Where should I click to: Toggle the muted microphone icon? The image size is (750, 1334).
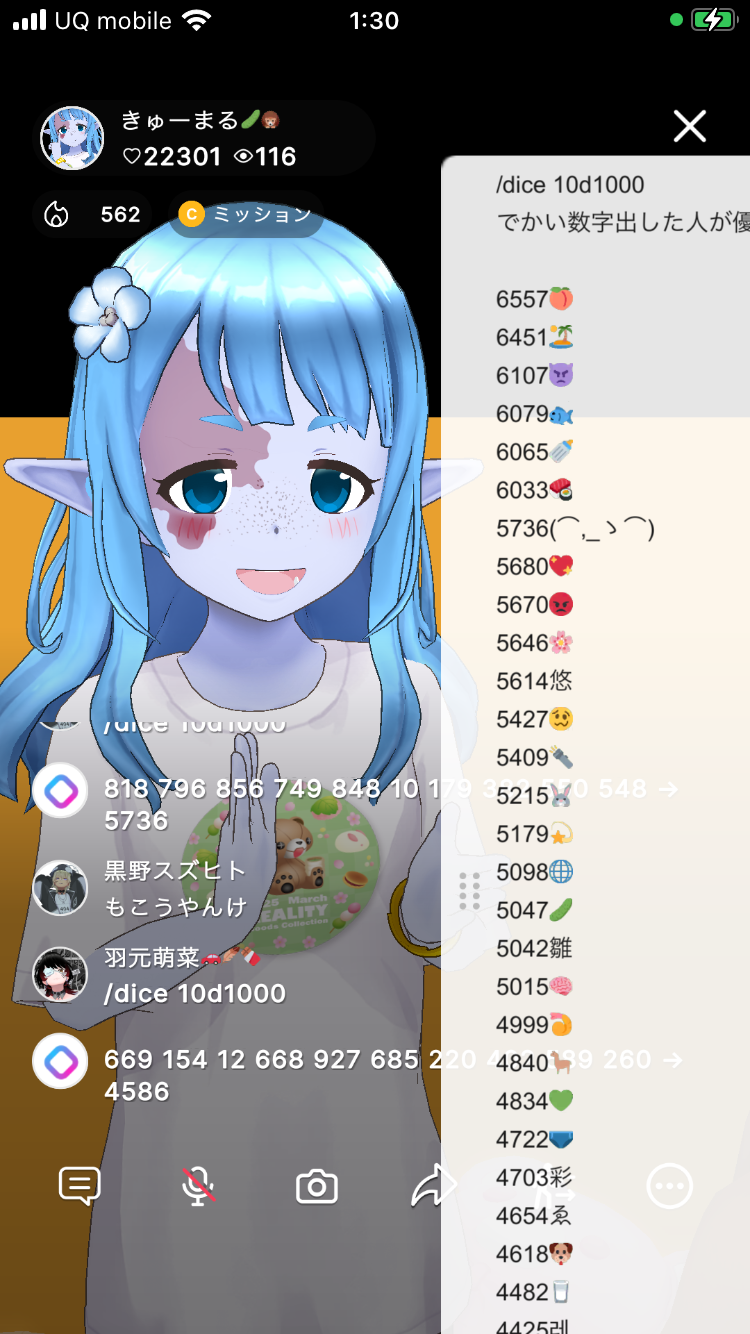click(198, 1187)
